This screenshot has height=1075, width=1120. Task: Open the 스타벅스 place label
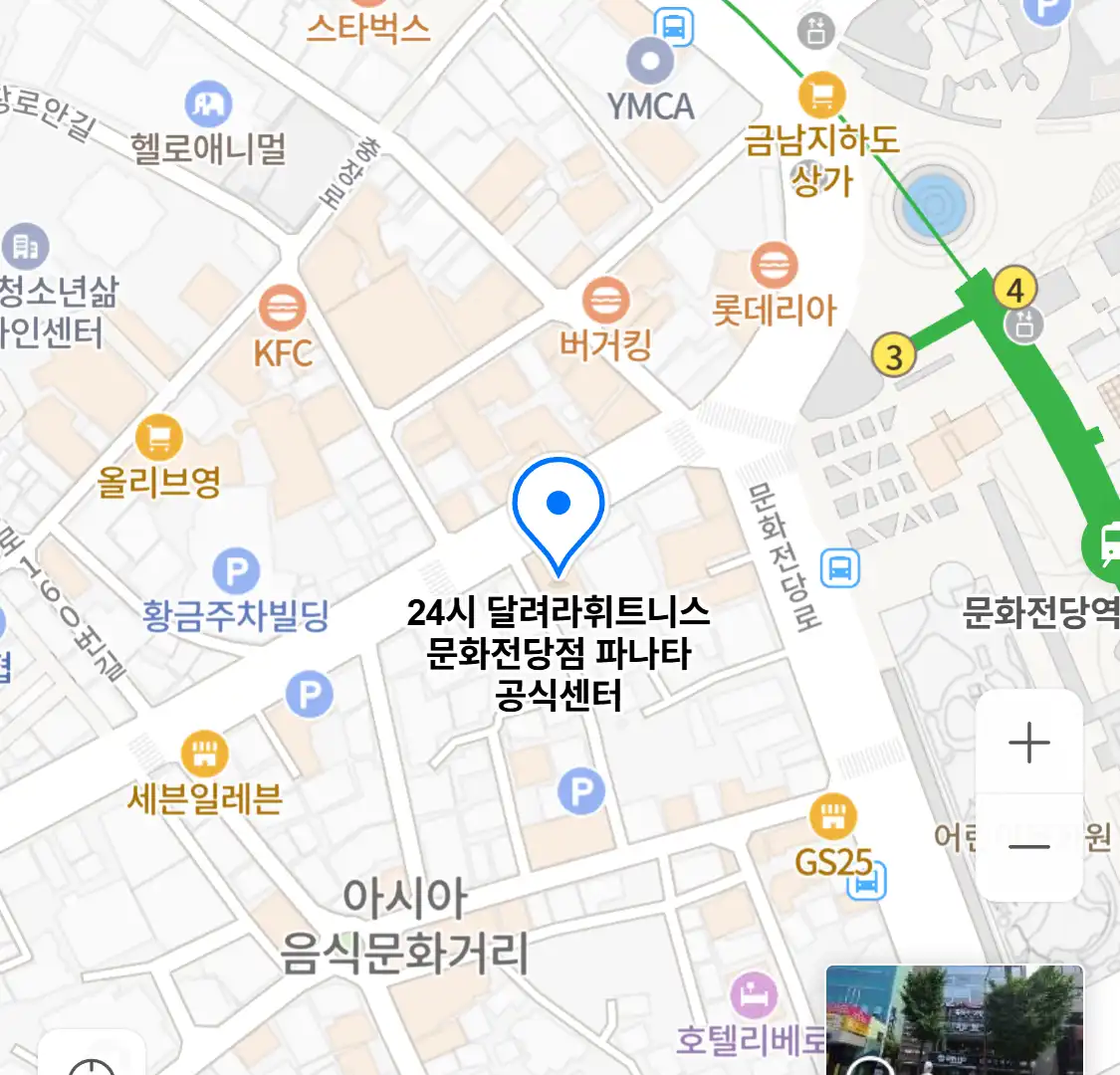368,28
